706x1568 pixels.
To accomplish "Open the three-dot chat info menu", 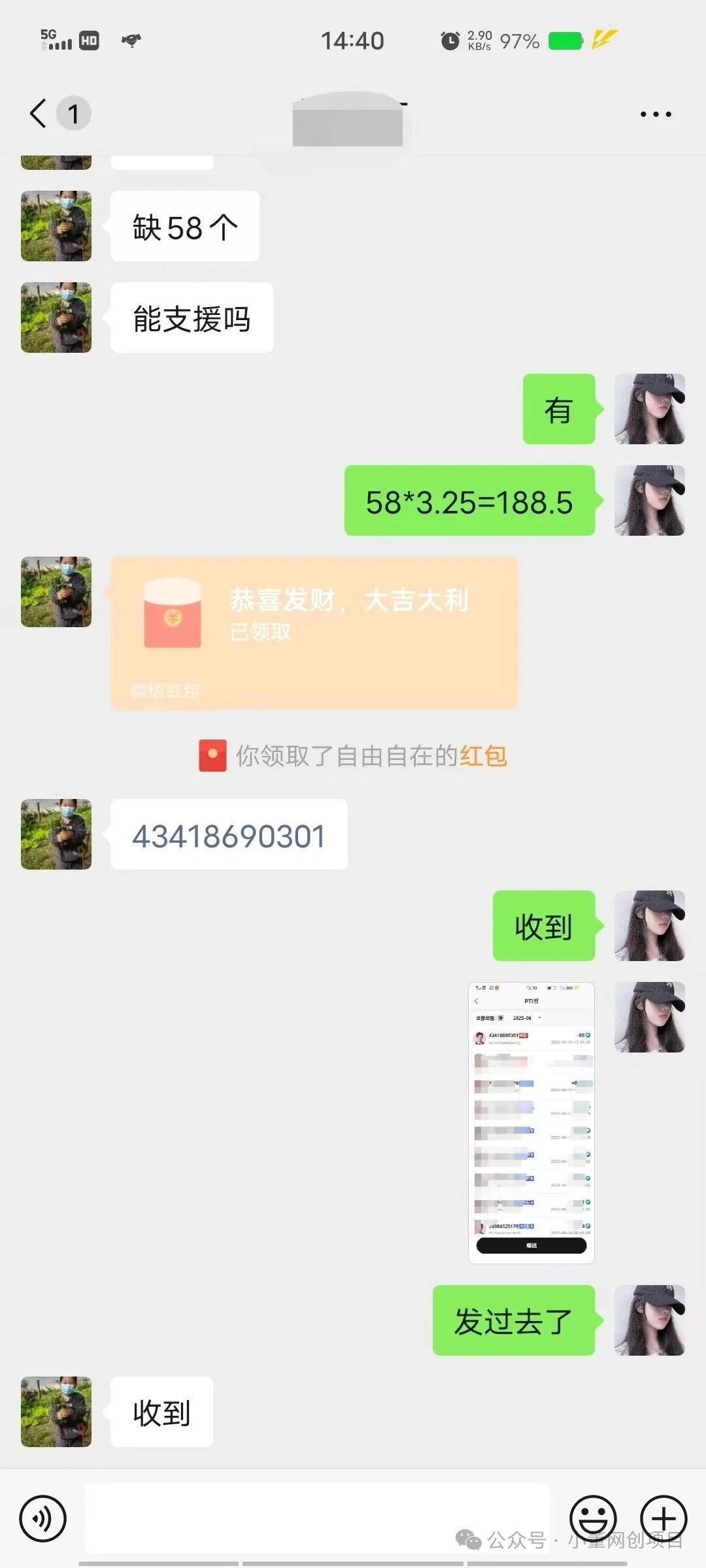I will 656,114.
